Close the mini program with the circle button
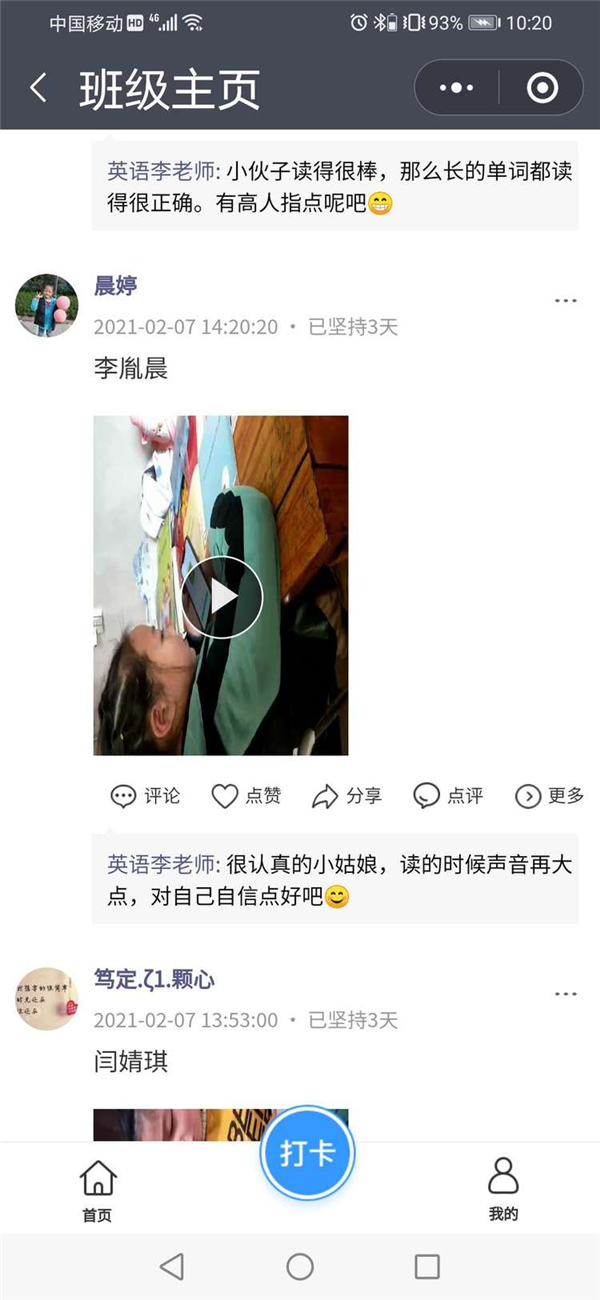The width and height of the screenshot is (600, 1300). coord(542,89)
